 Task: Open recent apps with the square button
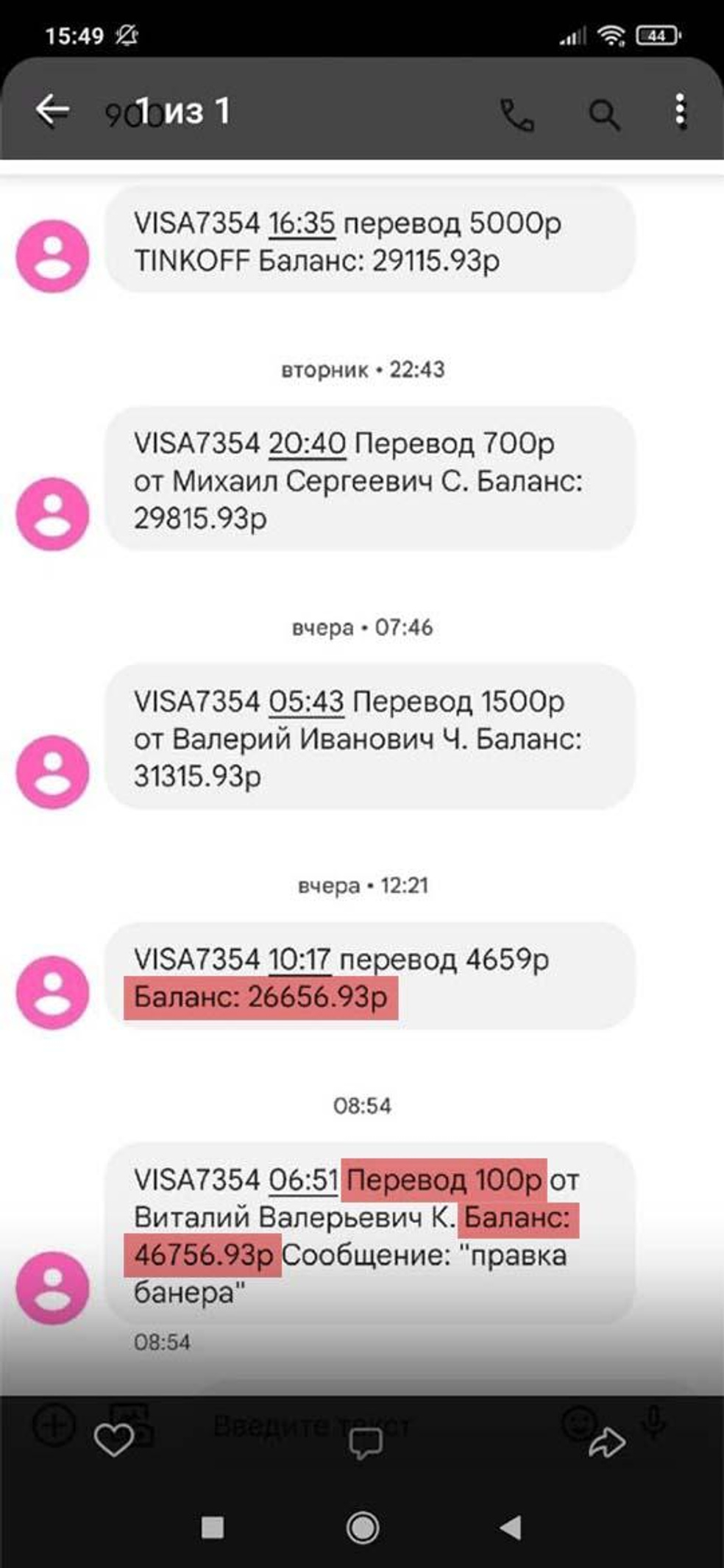pyautogui.click(x=213, y=1528)
